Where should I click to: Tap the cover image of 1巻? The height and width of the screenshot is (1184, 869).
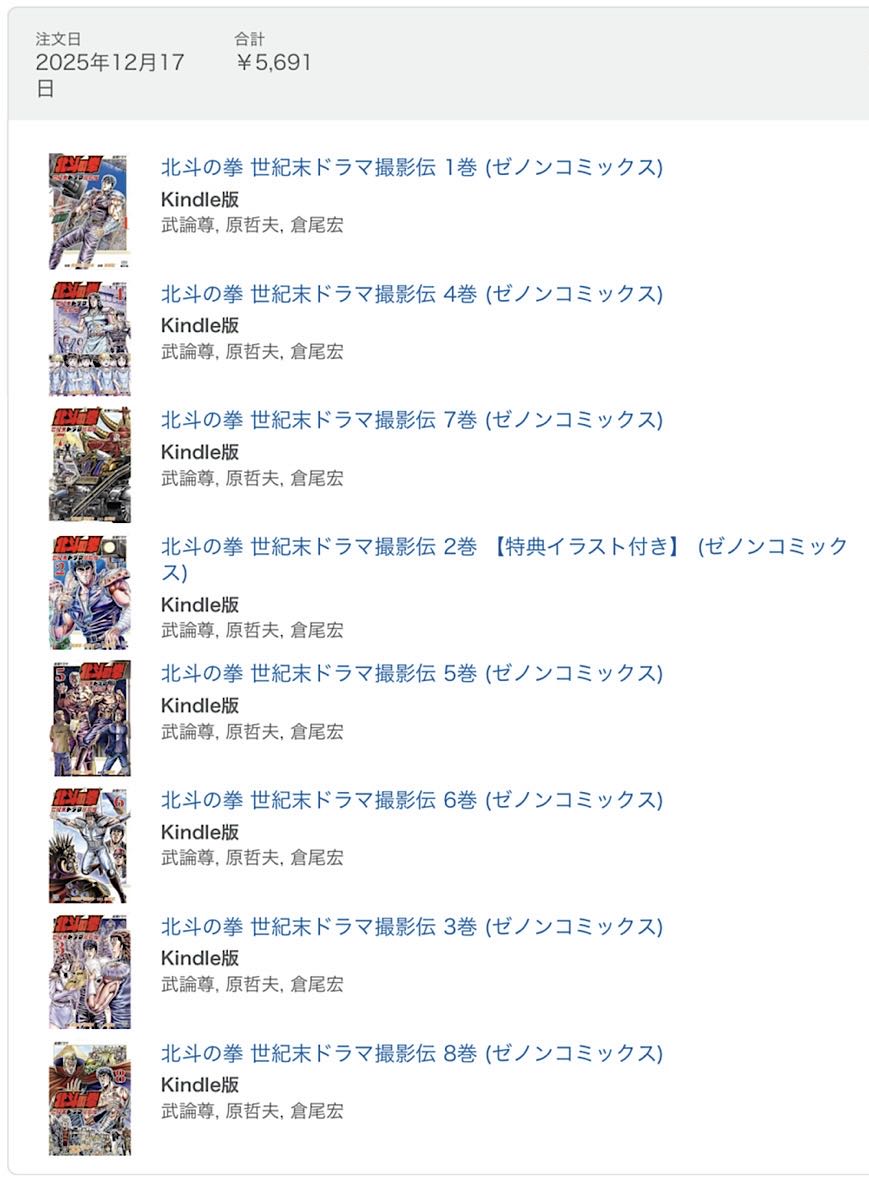89,211
